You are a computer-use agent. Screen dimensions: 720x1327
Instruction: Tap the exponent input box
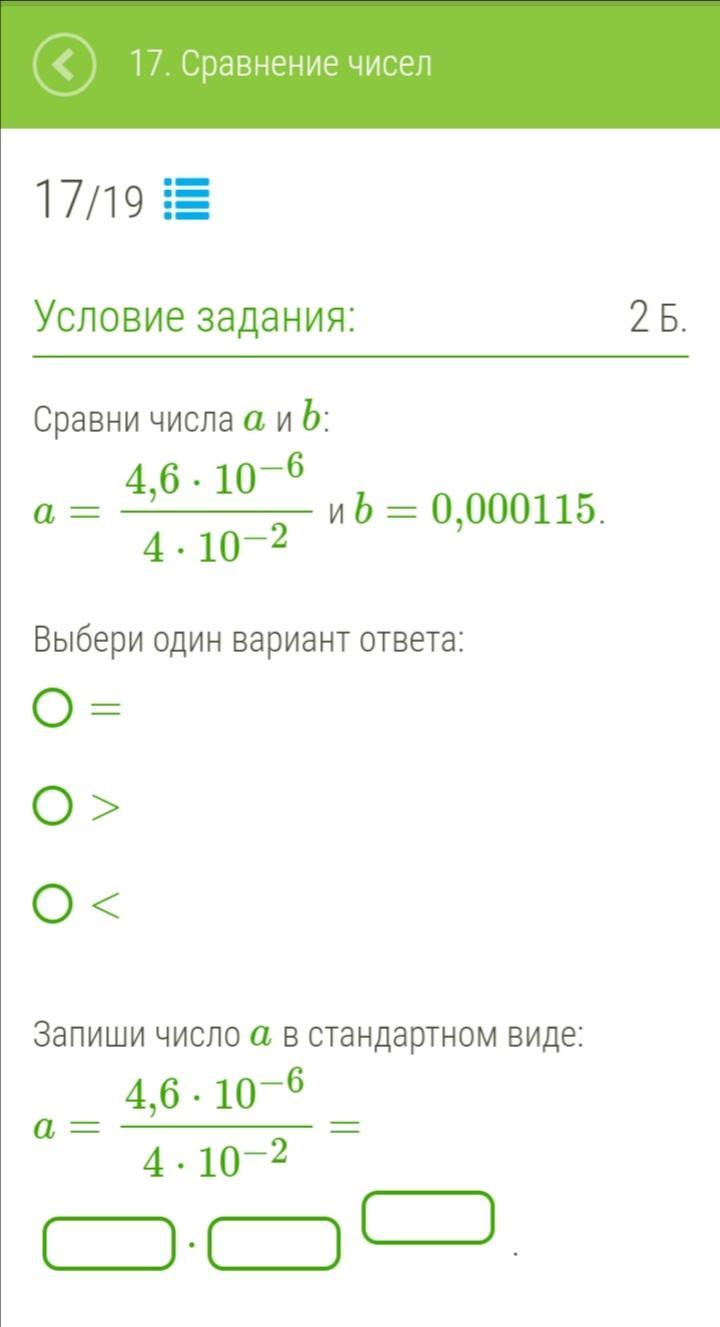(x=428, y=1217)
